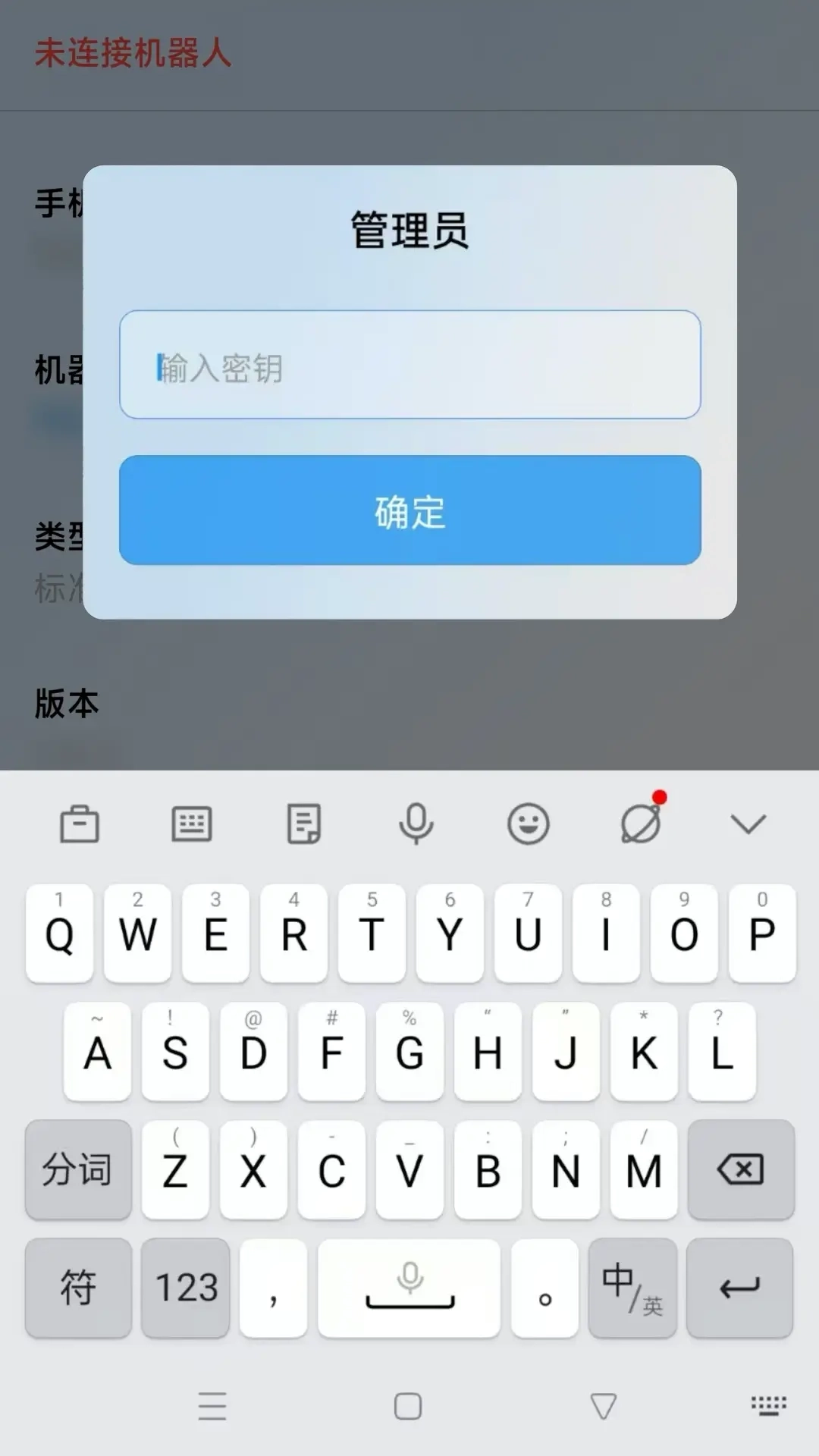Open the keyboard toolbox icon
Viewport: 819px width, 1456px height.
[x=79, y=824]
